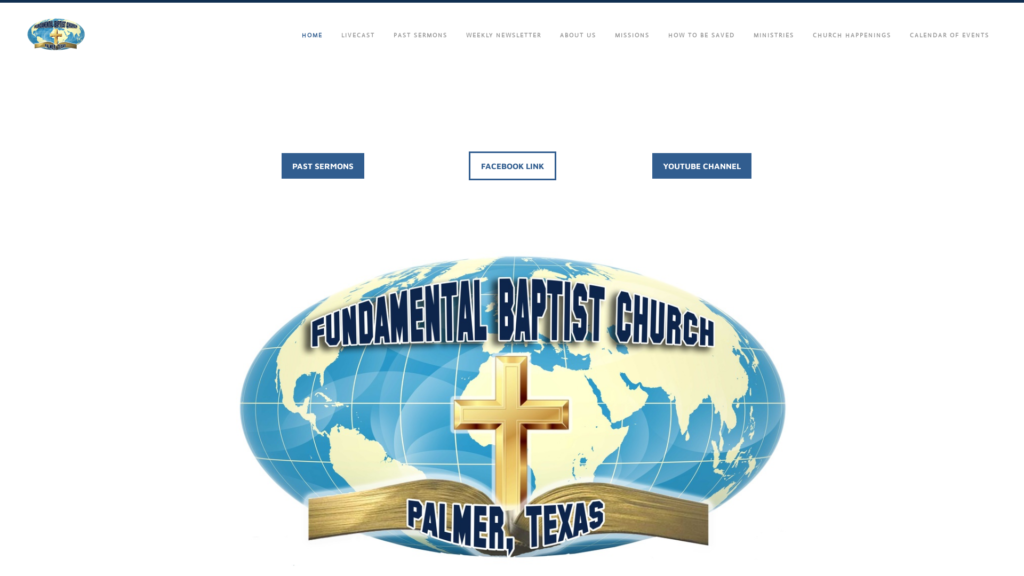Open the Home nav link
This screenshot has height=576, width=1024.
click(312, 35)
